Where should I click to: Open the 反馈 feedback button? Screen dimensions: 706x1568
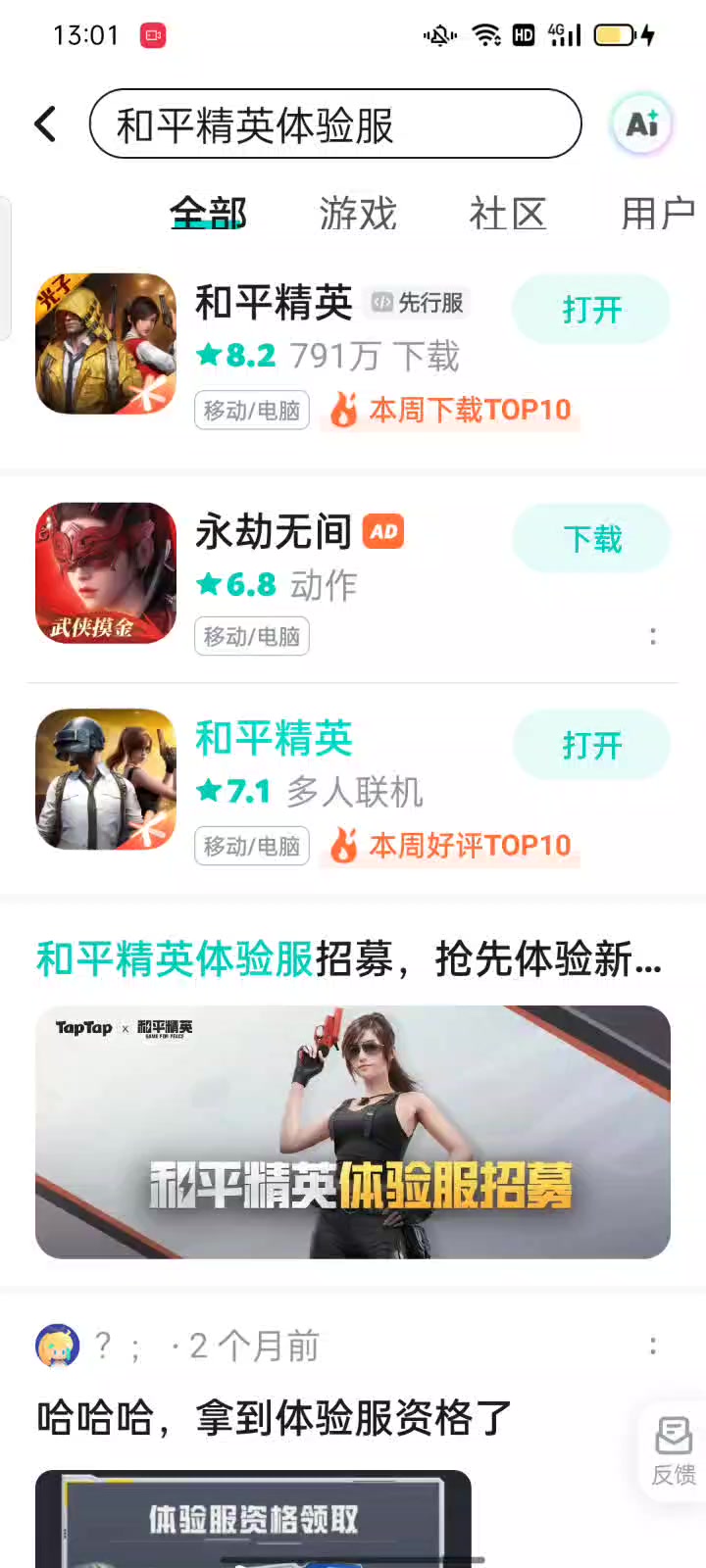(674, 1451)
